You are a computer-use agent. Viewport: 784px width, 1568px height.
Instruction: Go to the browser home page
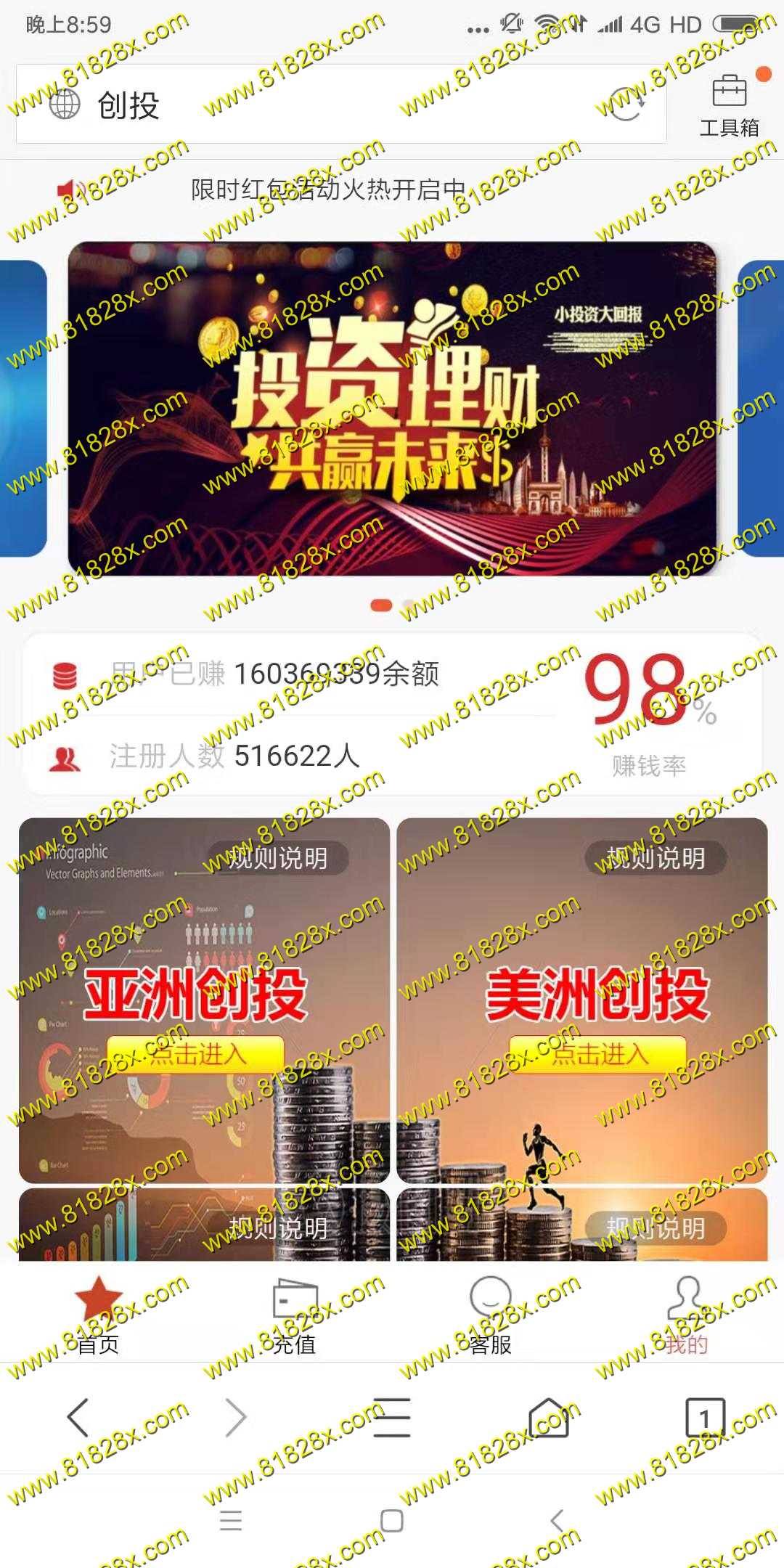coord(549,1417)
